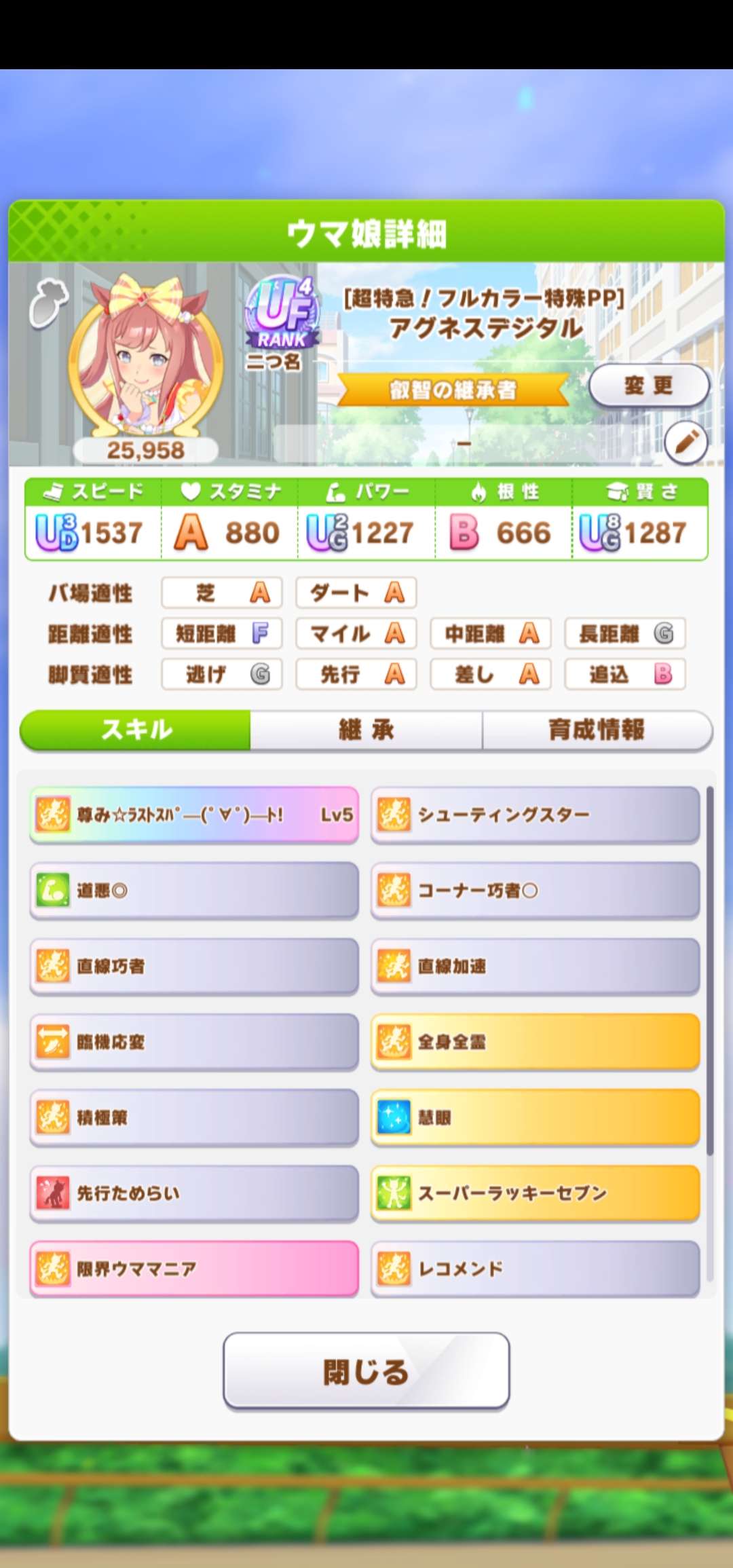733x1568 pixels.
Task: Switch to the 継承 tab
Action: click(x=366, y=730)
